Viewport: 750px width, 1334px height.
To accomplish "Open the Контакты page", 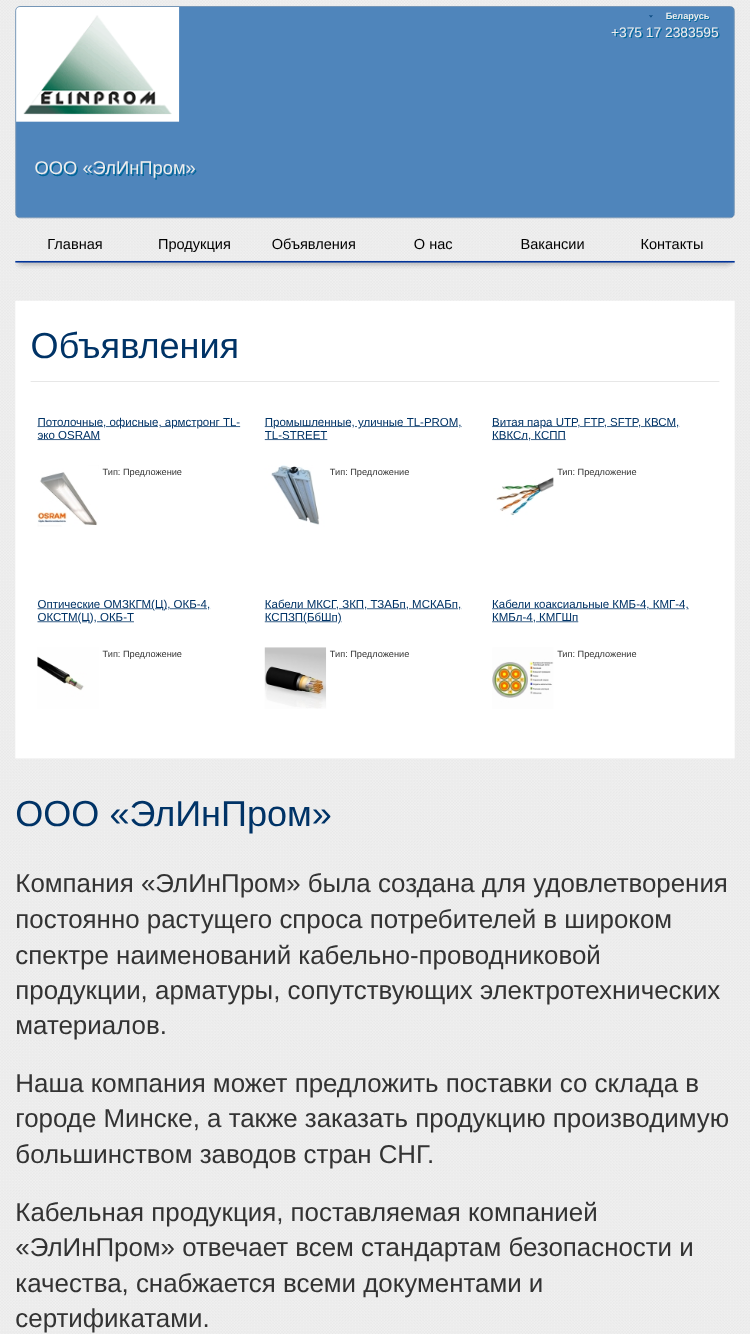I will tap(672, 244).
